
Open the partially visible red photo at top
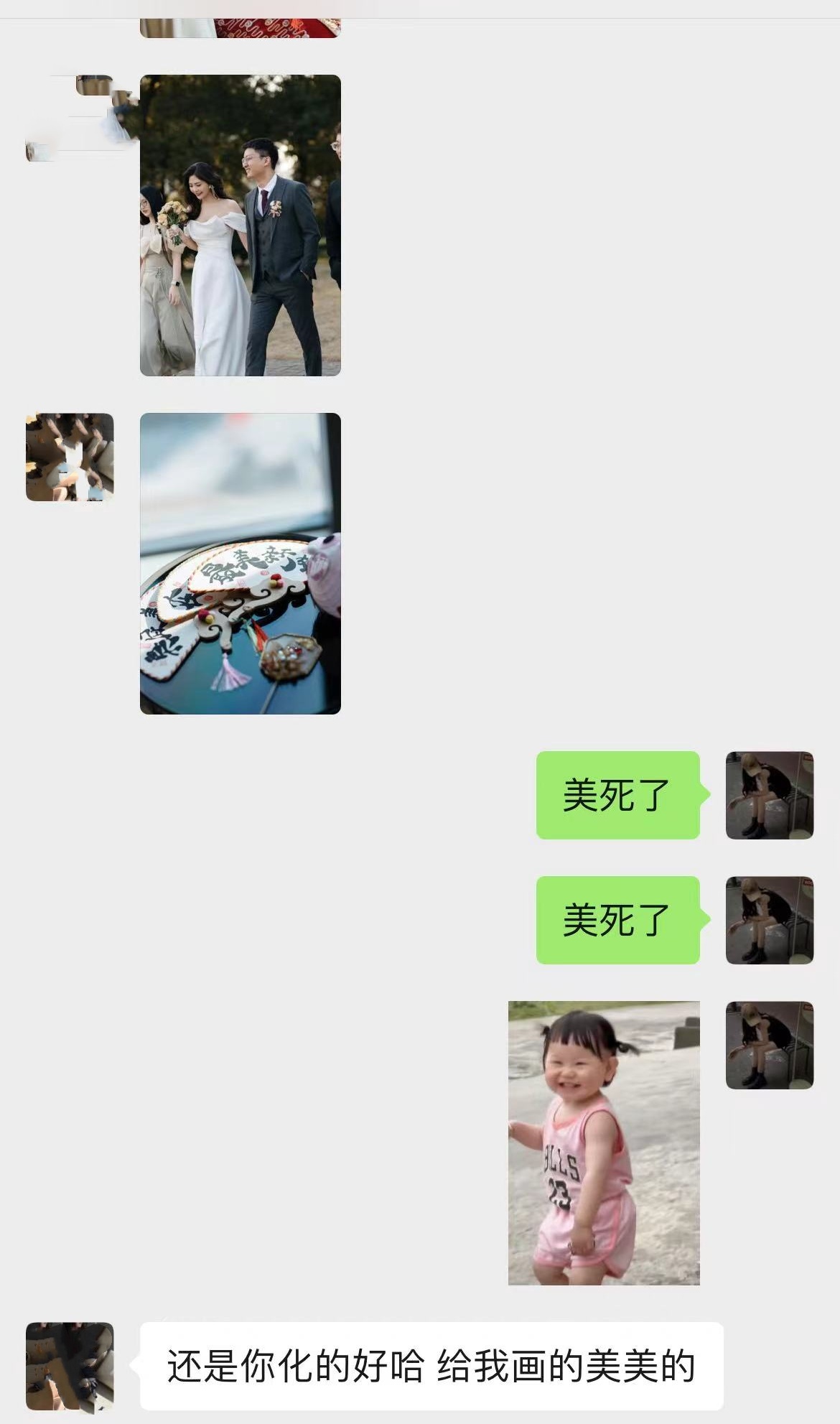click(x=240, y=29)
